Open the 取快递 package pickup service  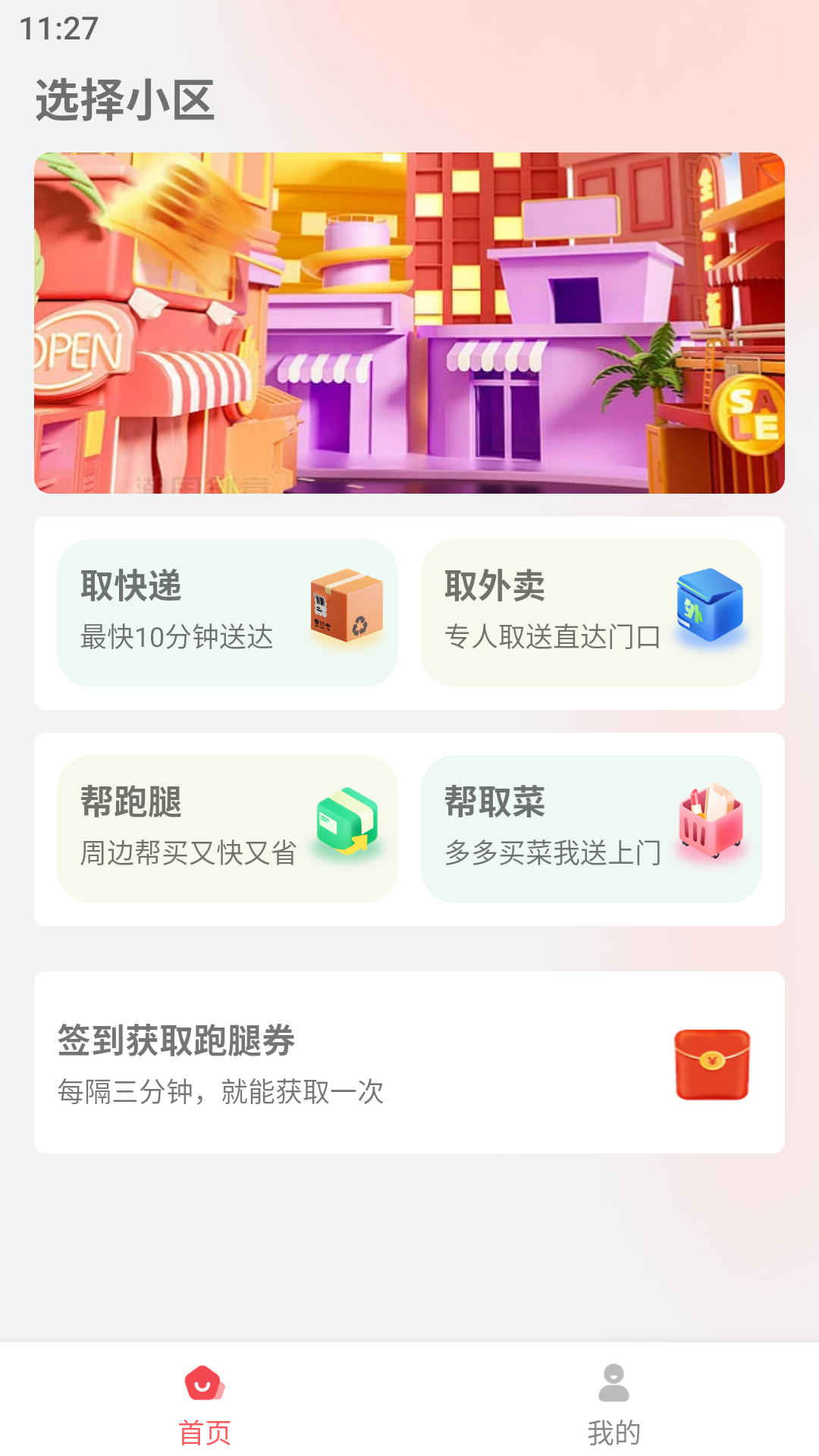click(227, 613)
